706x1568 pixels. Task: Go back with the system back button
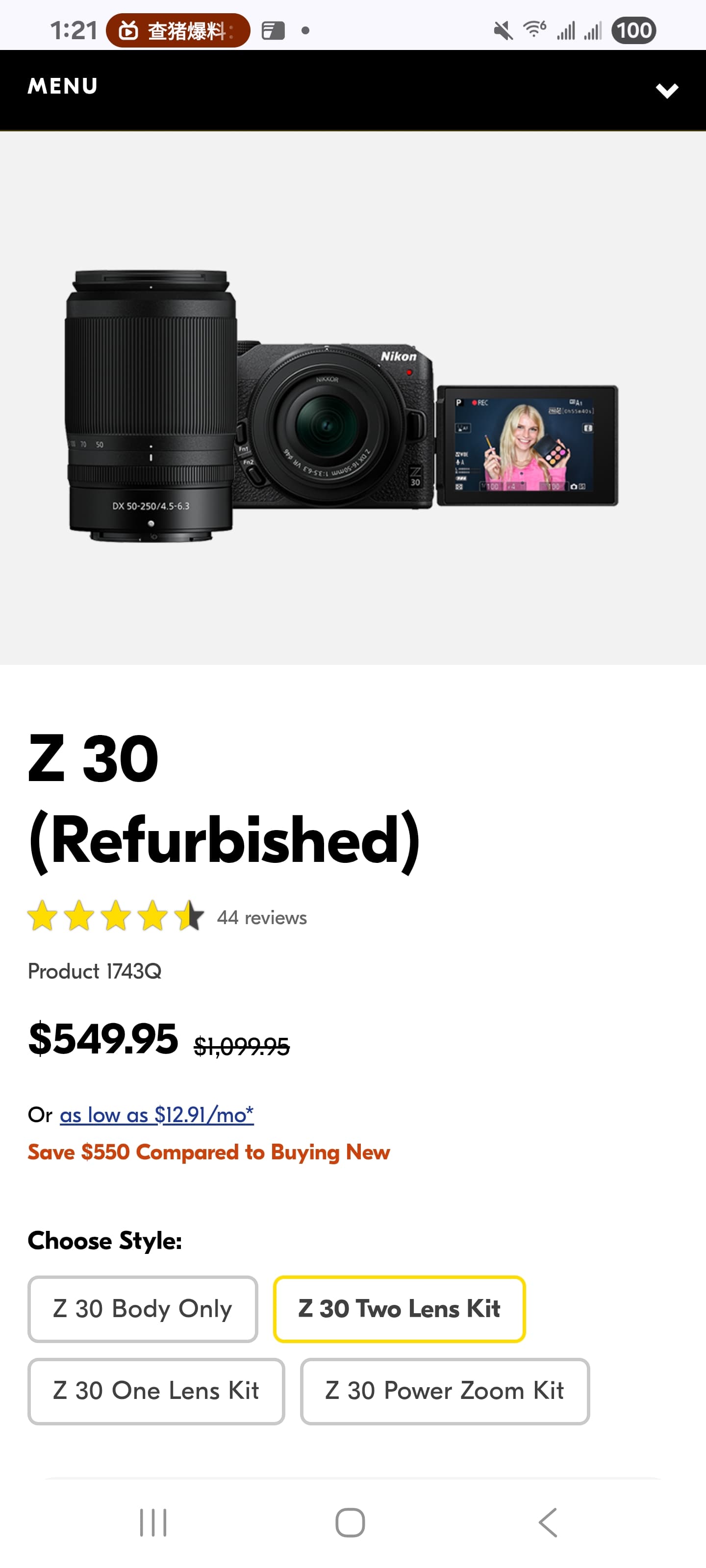(548, 1522)
